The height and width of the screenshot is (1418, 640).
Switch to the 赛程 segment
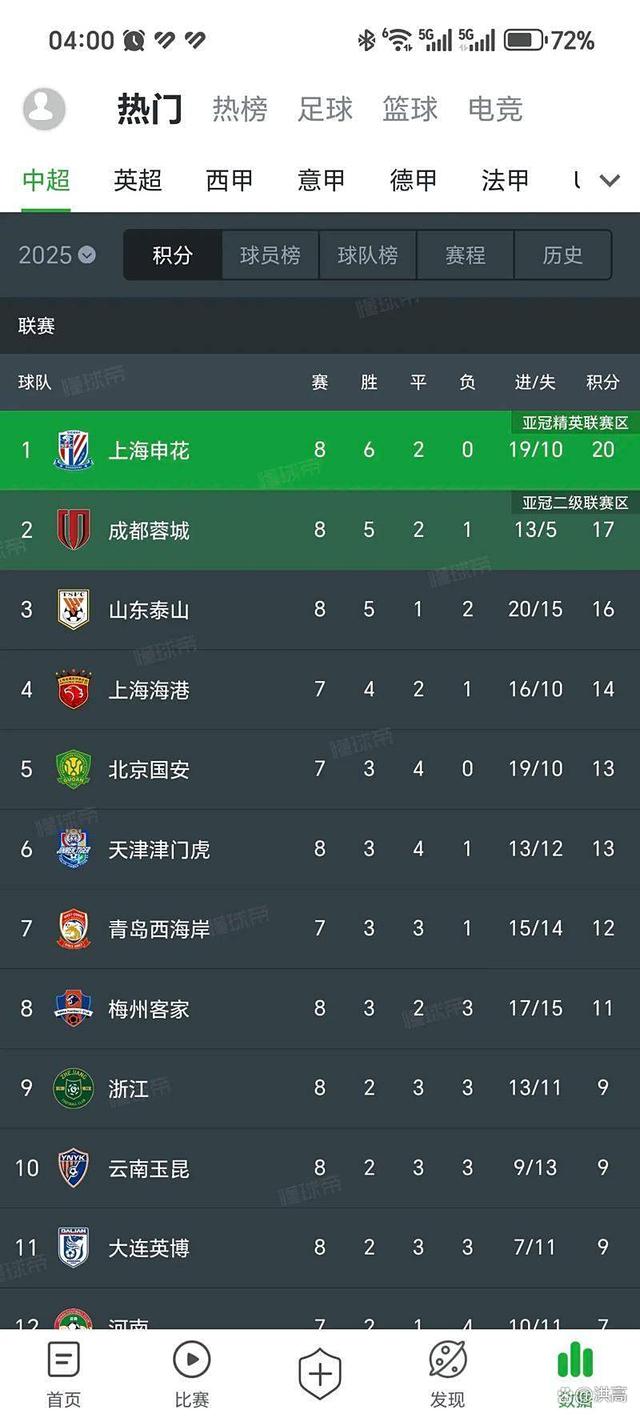pos(465,255)
